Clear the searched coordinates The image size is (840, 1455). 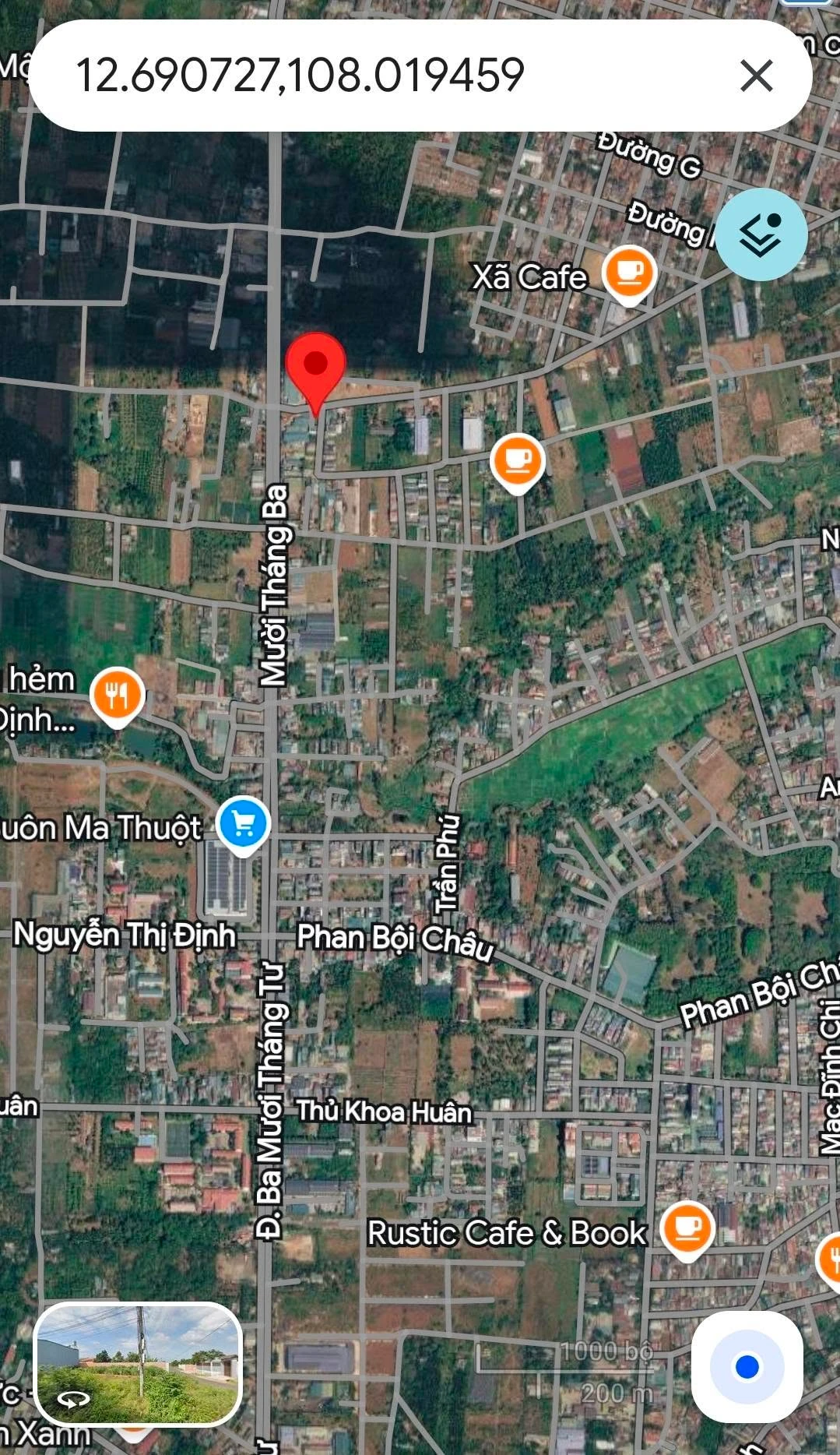(756, 76)
